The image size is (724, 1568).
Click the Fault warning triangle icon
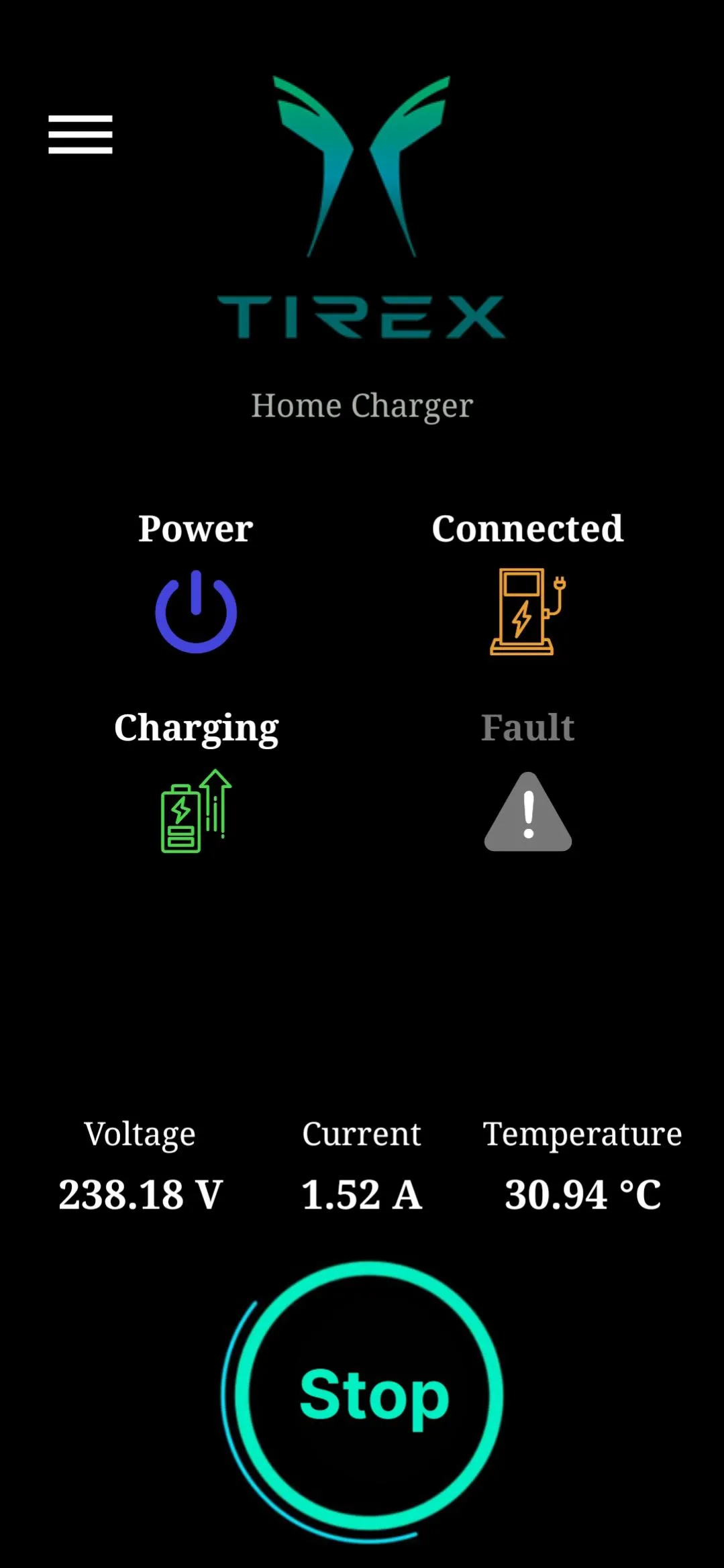(527, 811)
